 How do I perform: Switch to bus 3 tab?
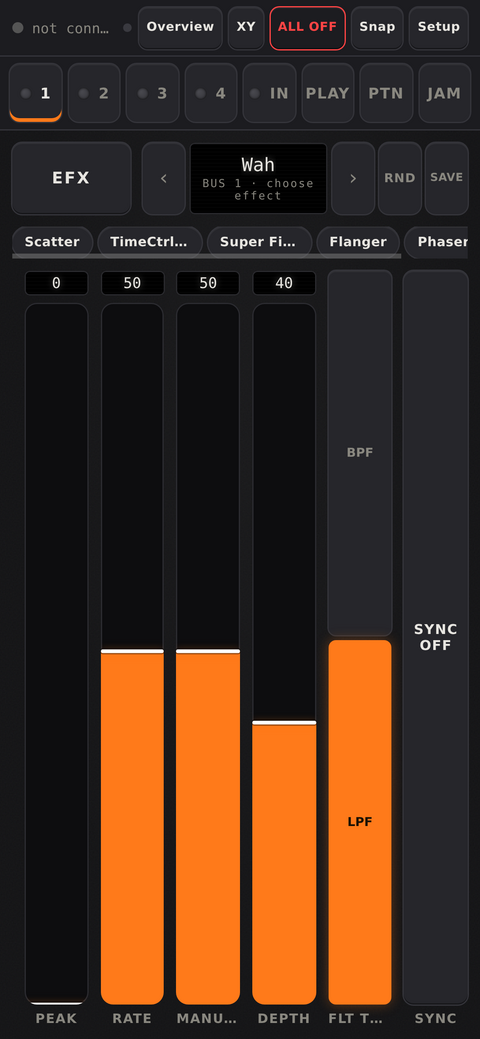click(152, 93)
